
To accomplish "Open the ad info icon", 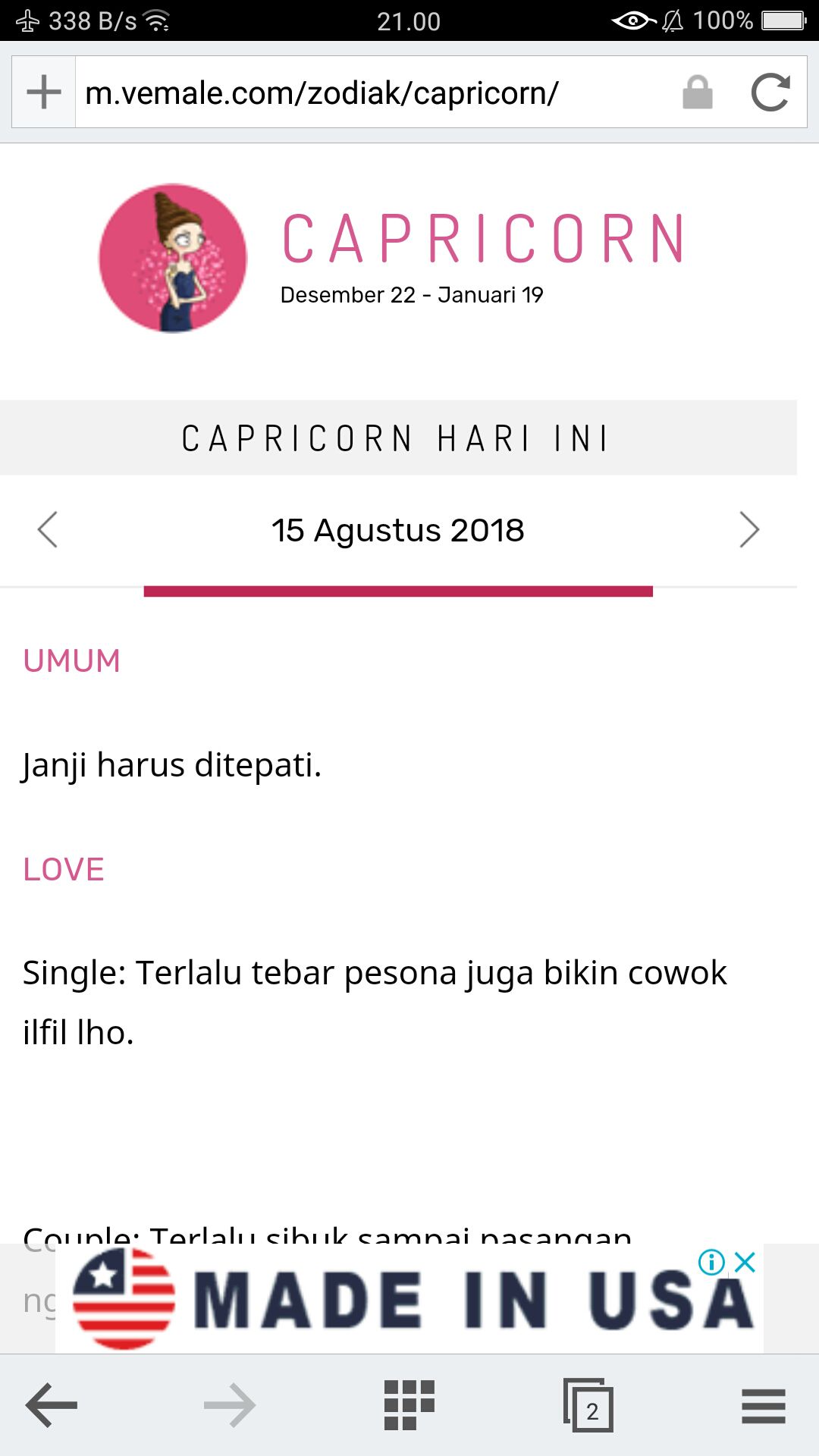I will coord(711,1263).
